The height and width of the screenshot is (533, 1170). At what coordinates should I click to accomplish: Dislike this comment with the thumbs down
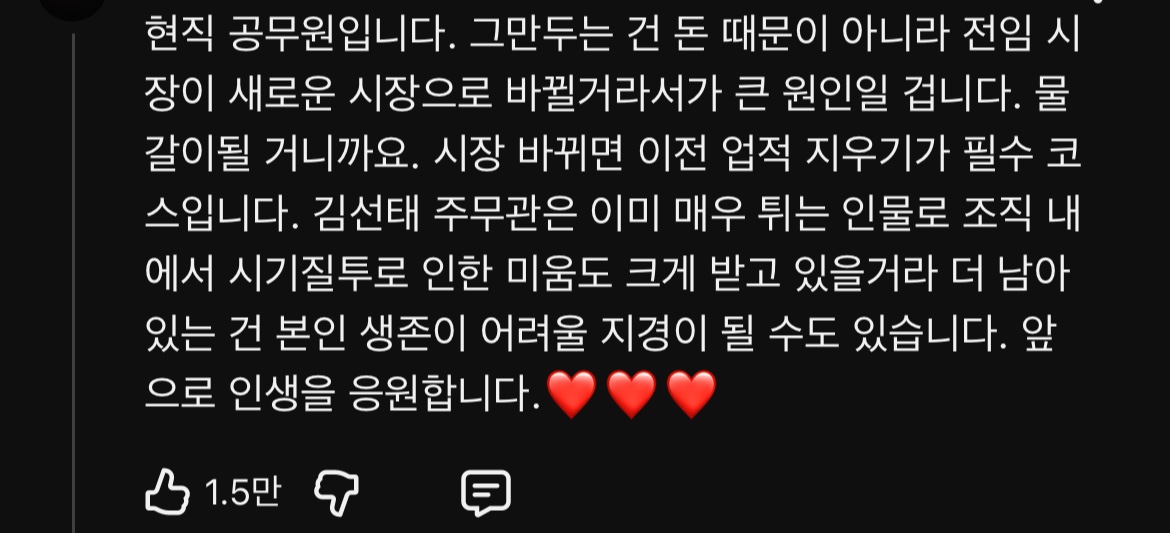(x=336, y=491)
